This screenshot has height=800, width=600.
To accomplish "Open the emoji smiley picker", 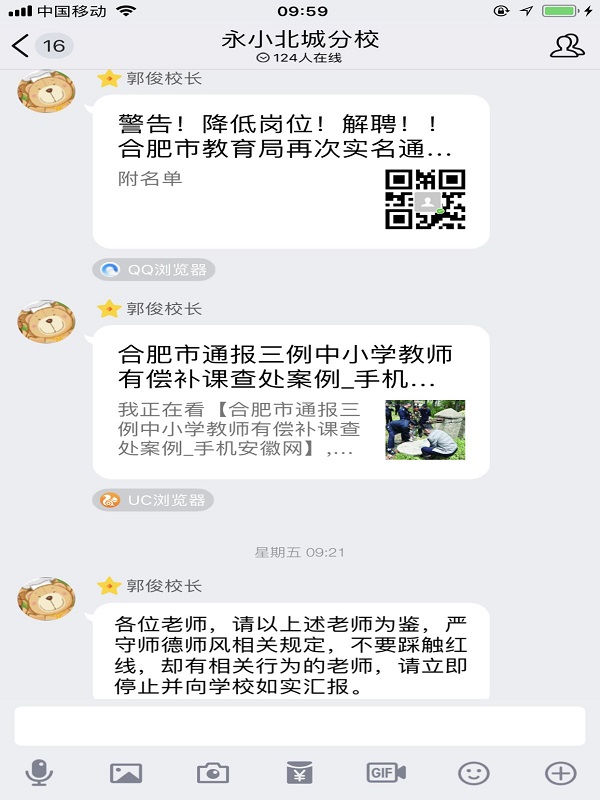I will [473, 772].
